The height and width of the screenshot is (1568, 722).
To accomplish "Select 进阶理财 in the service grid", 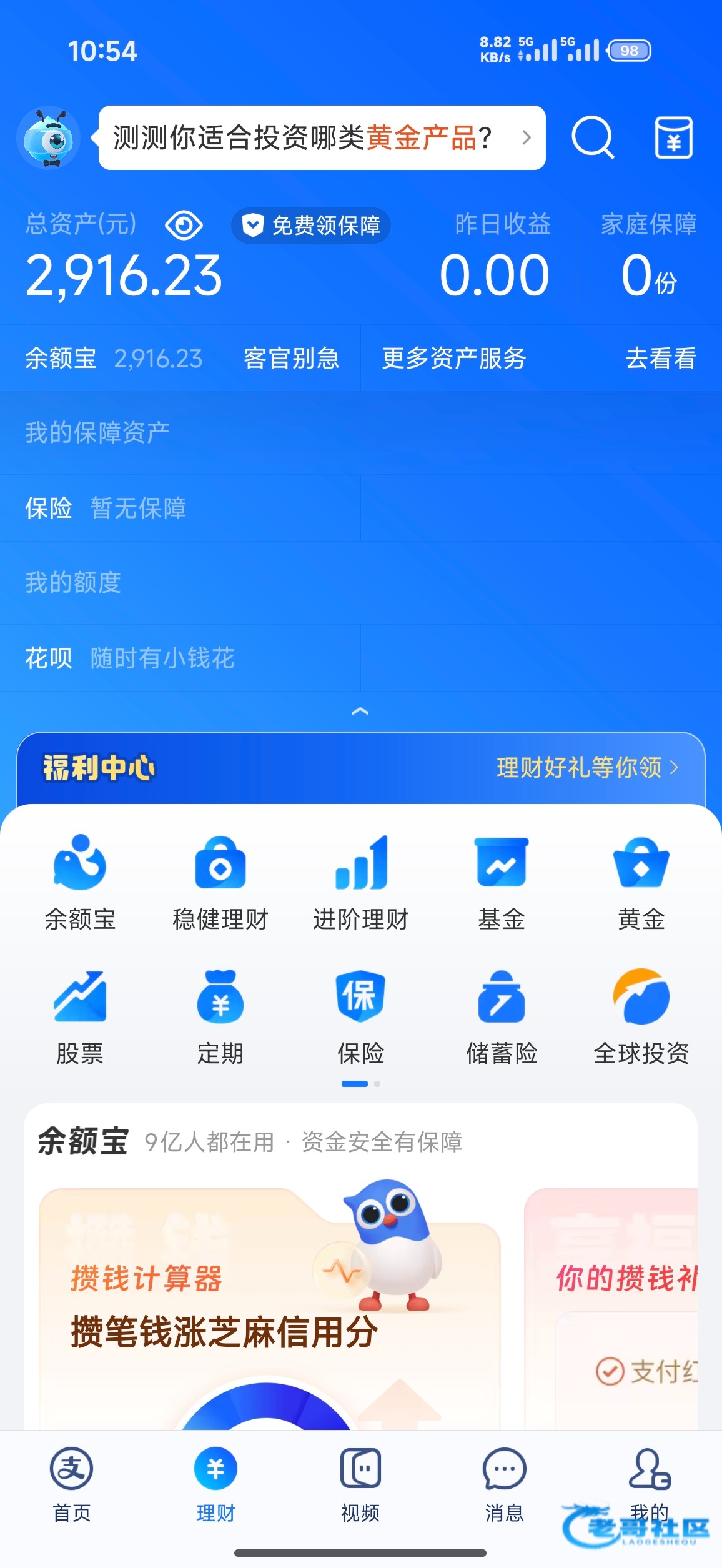I will pyautogui.click(x=361, y=882).
